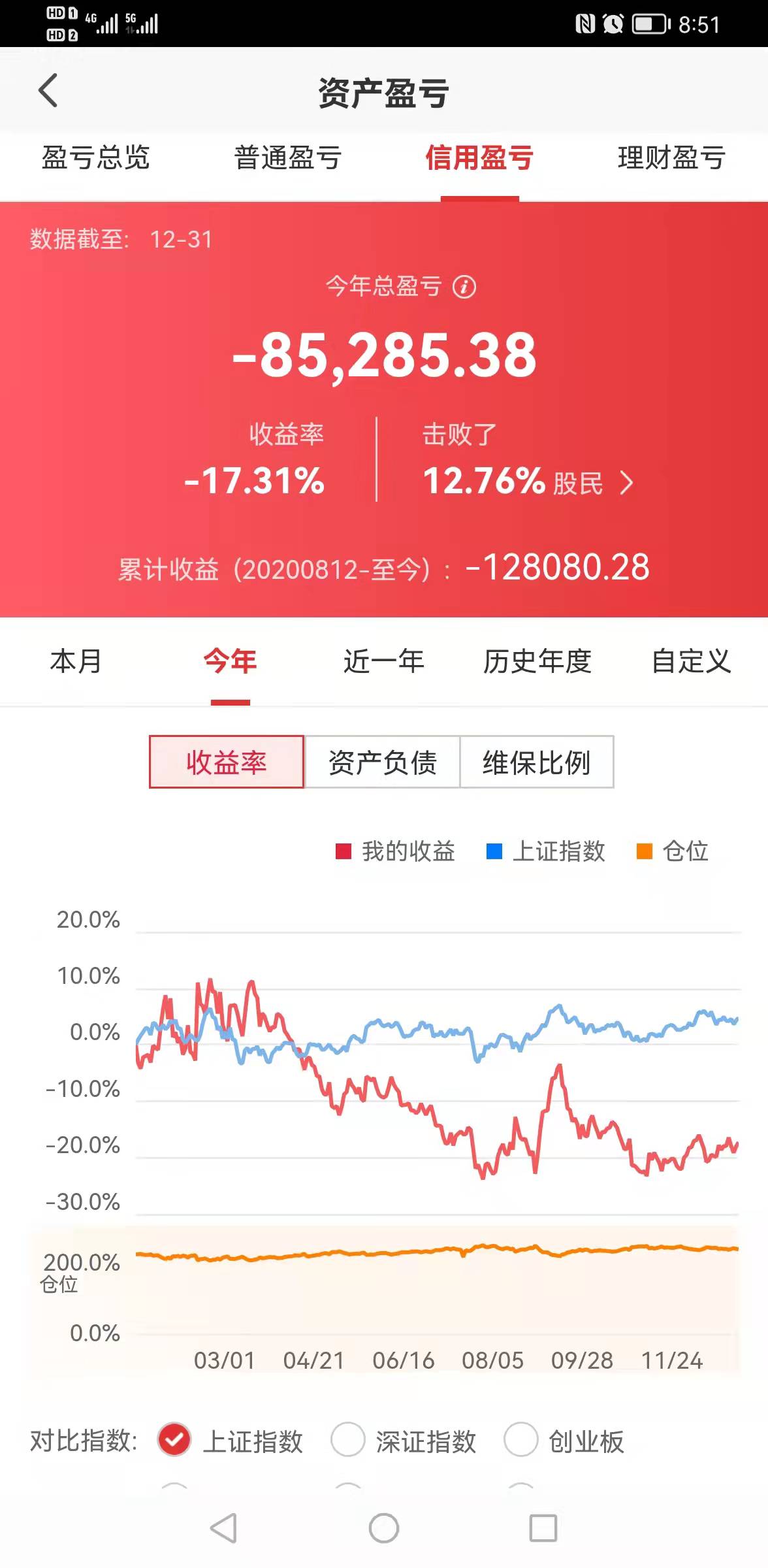Choose the 自定义 date range
Viewport: 768px width, 1568px height.
(x=691, y=661)
